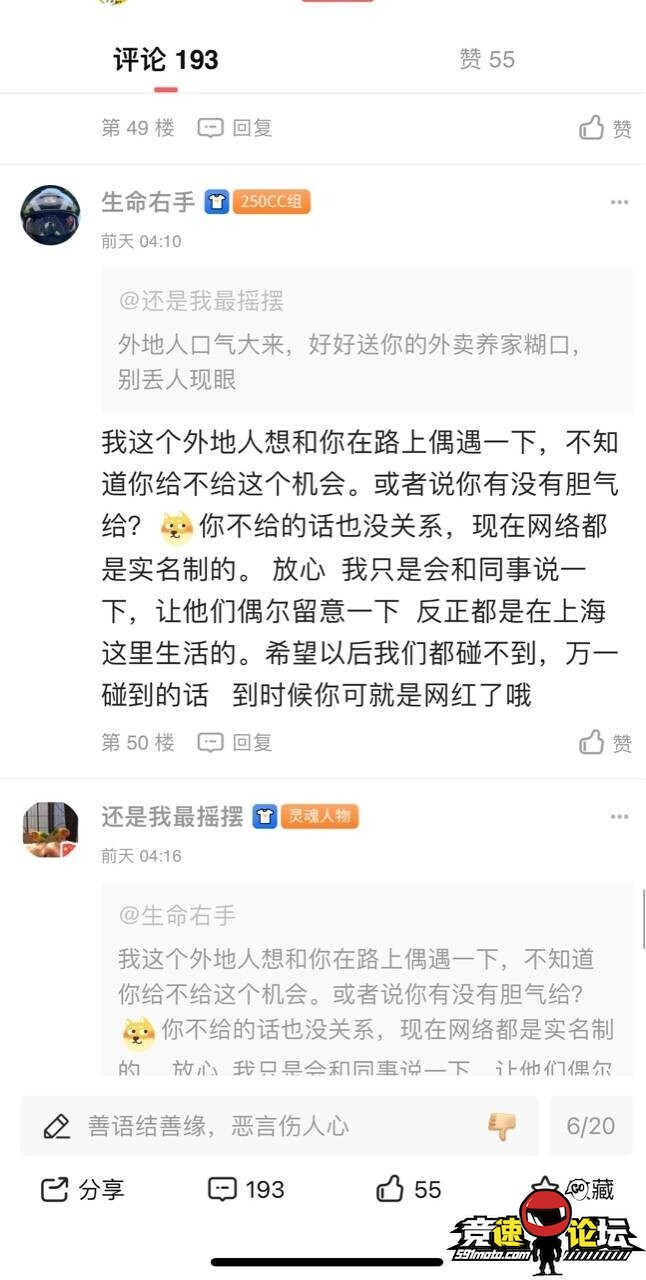Like the 50 楼 comment

(x=606, y=742)
